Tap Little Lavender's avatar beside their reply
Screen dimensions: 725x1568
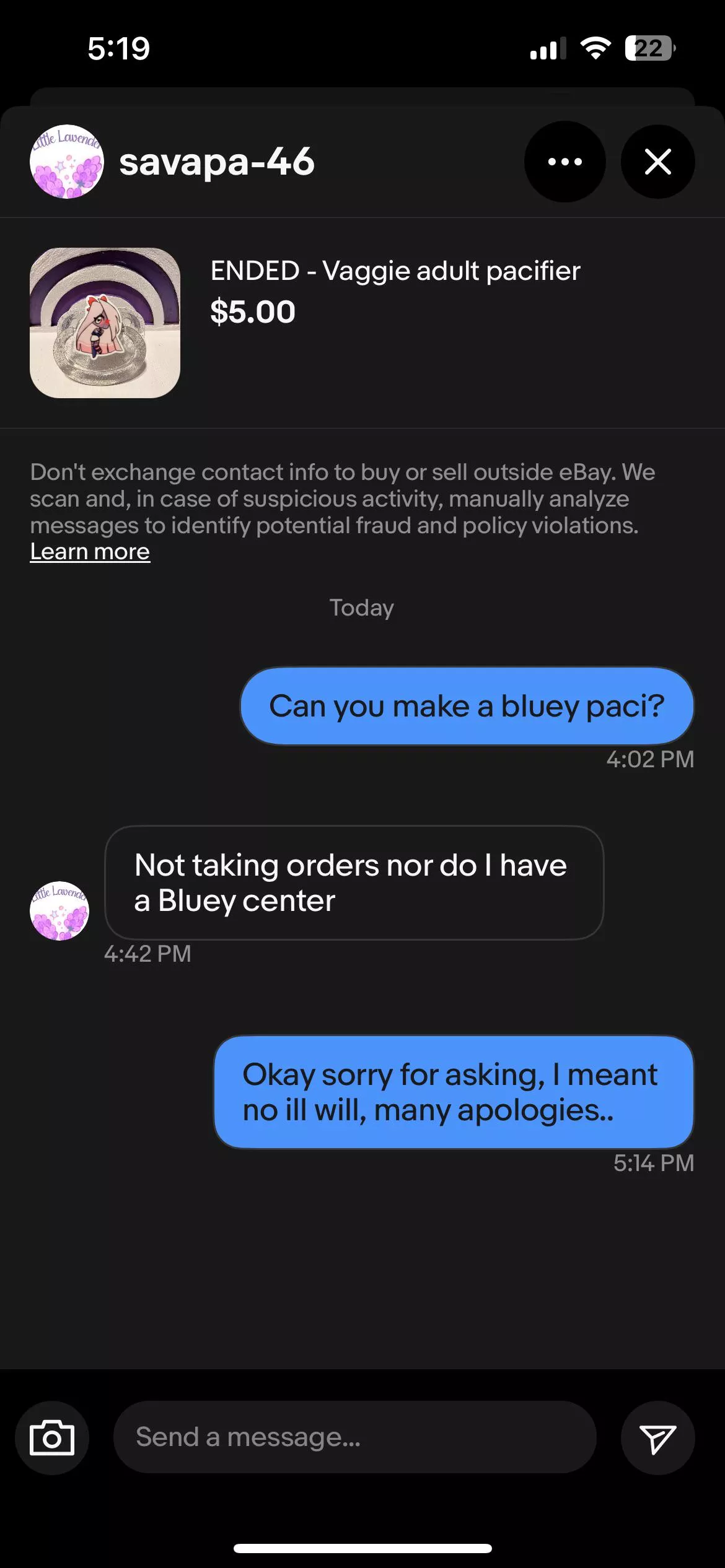(60, 910)
